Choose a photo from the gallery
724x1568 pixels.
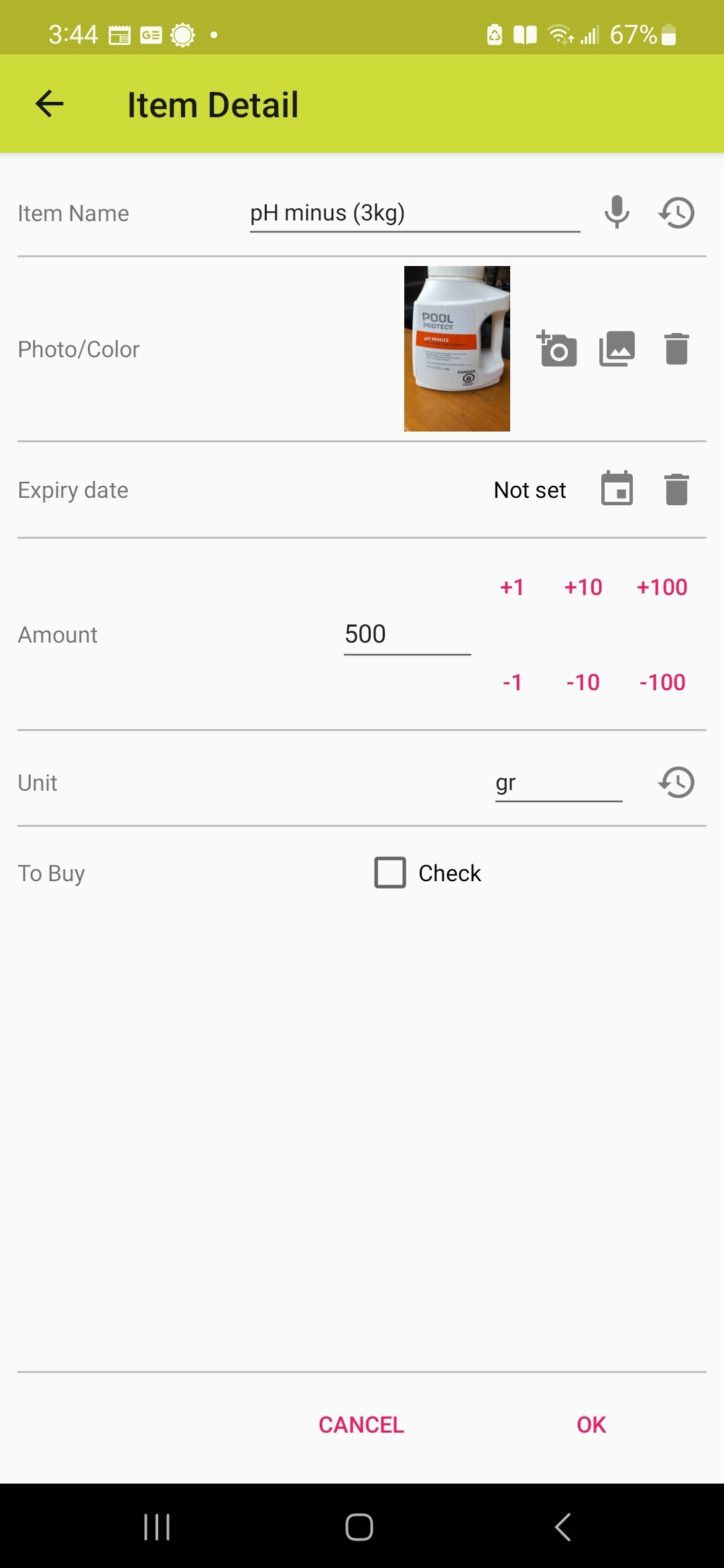(617, 348)
